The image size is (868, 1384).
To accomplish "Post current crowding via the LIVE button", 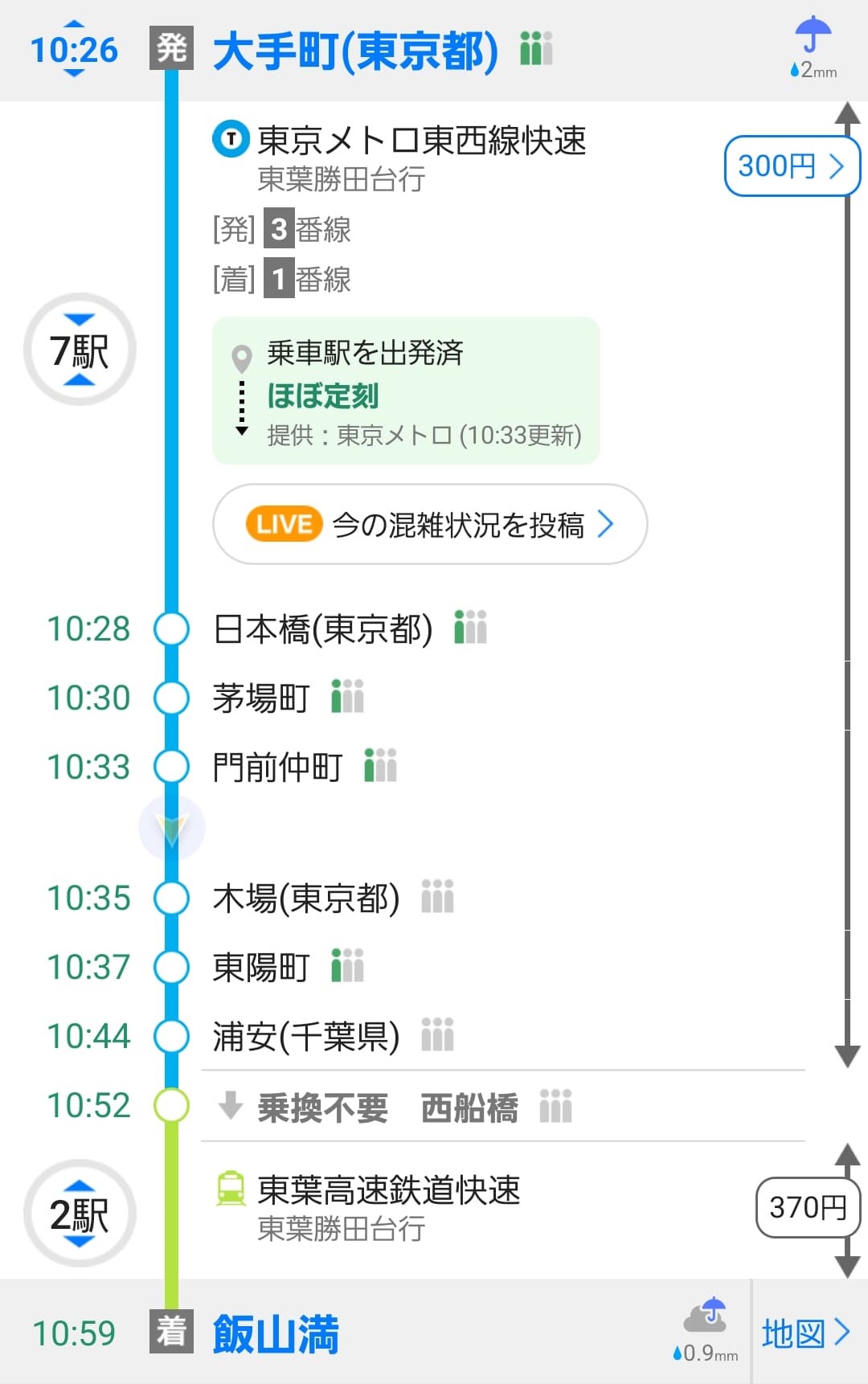I will tap(429, 524).
